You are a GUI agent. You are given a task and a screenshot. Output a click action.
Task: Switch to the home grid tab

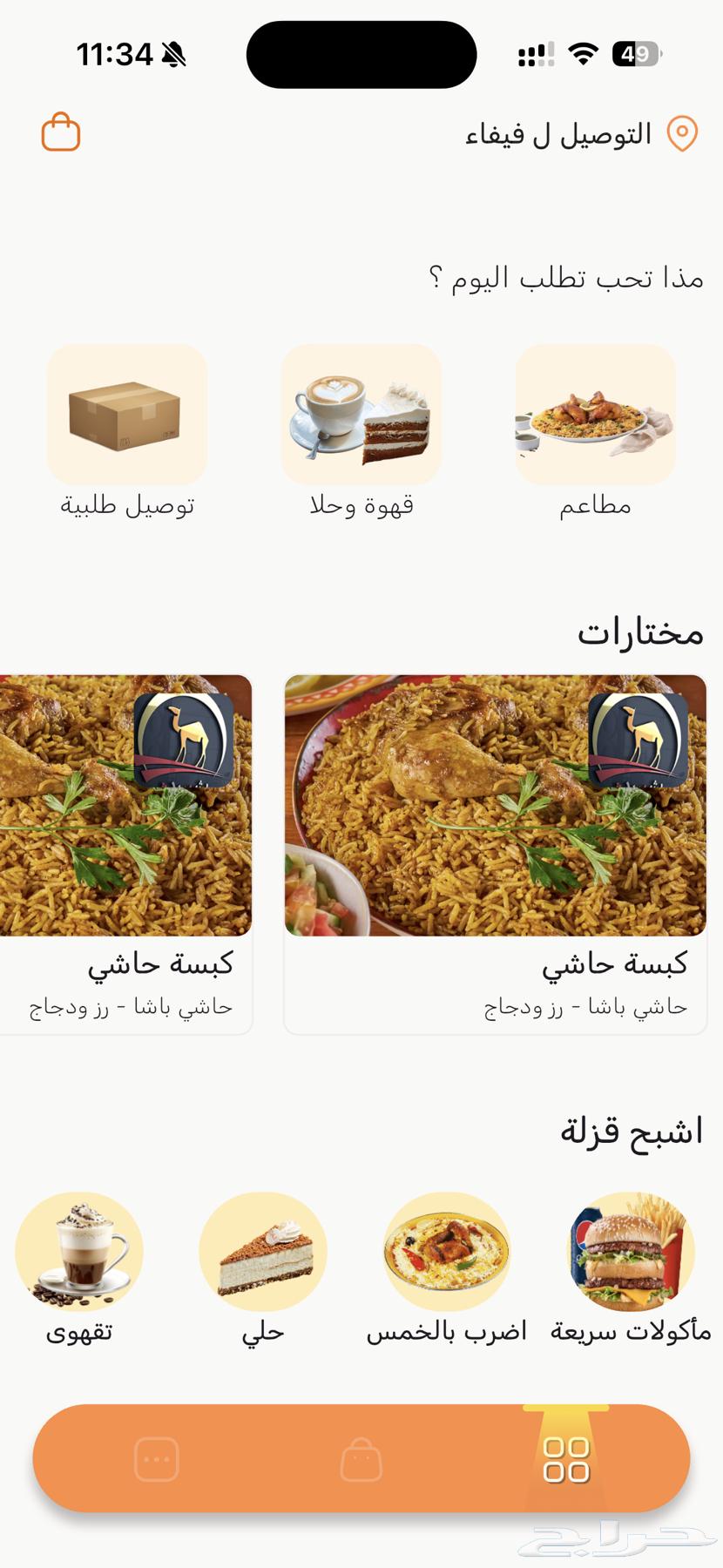pyautogui.click(x=566, y=1459)
